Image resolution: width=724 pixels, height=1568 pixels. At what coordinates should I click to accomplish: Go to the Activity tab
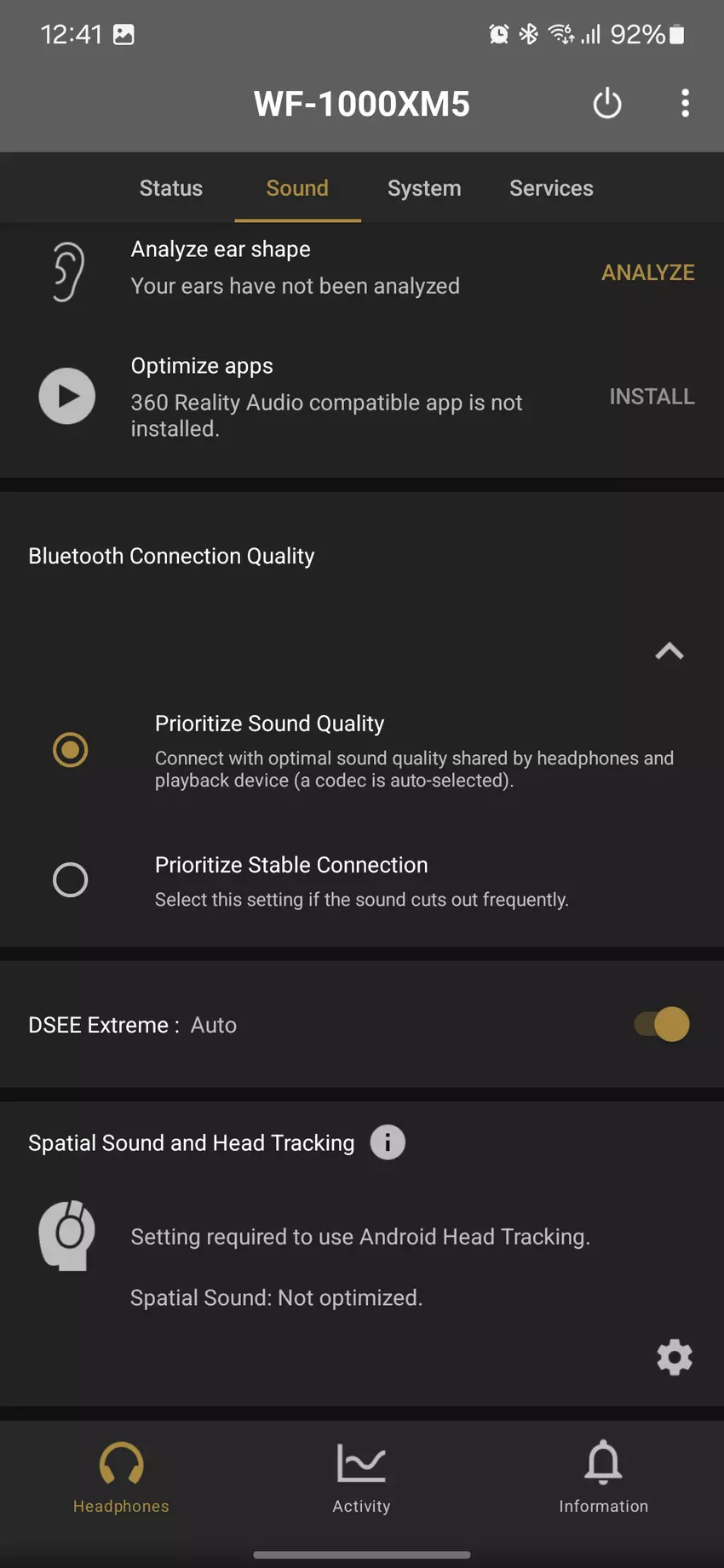361,1477
